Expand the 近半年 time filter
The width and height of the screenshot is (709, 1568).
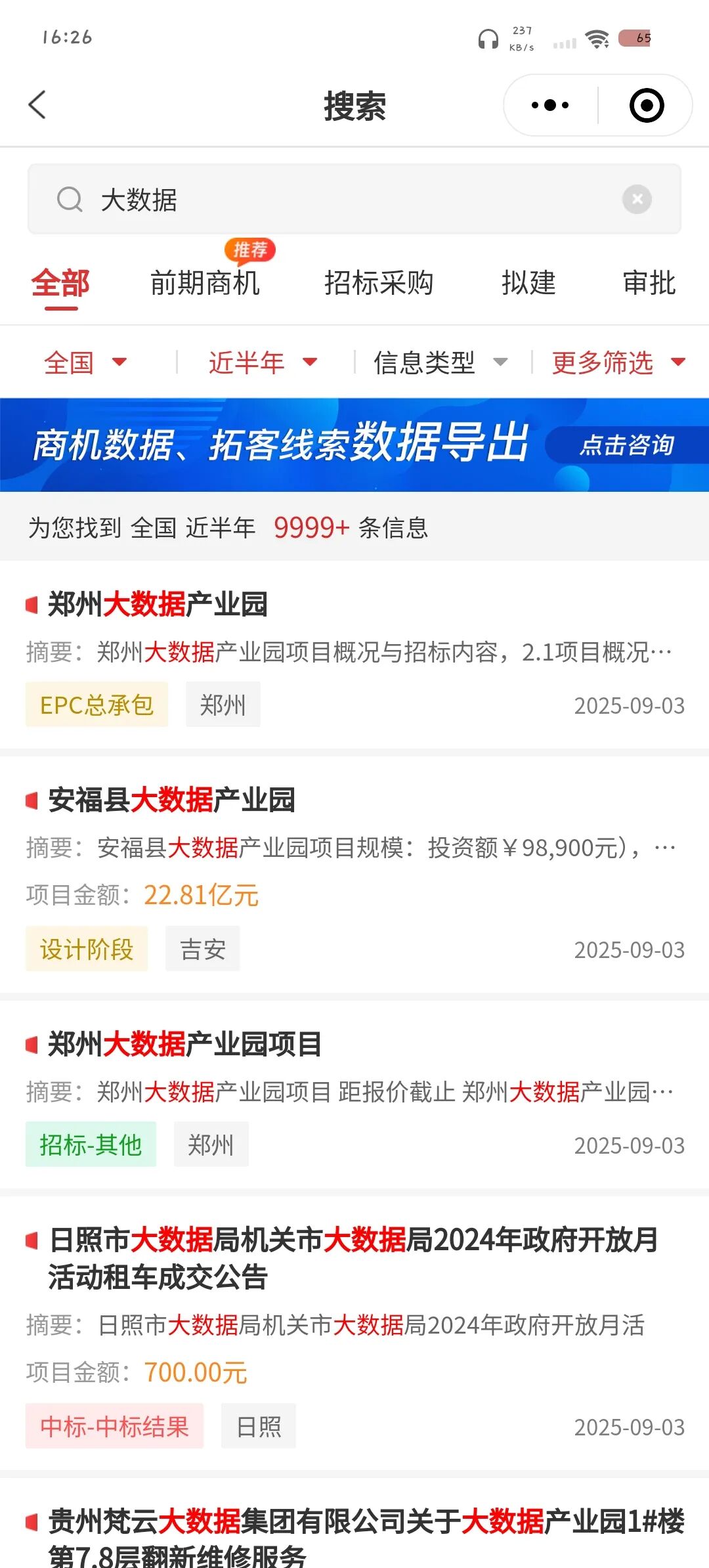pyautogui.click(x=263, y=362)
